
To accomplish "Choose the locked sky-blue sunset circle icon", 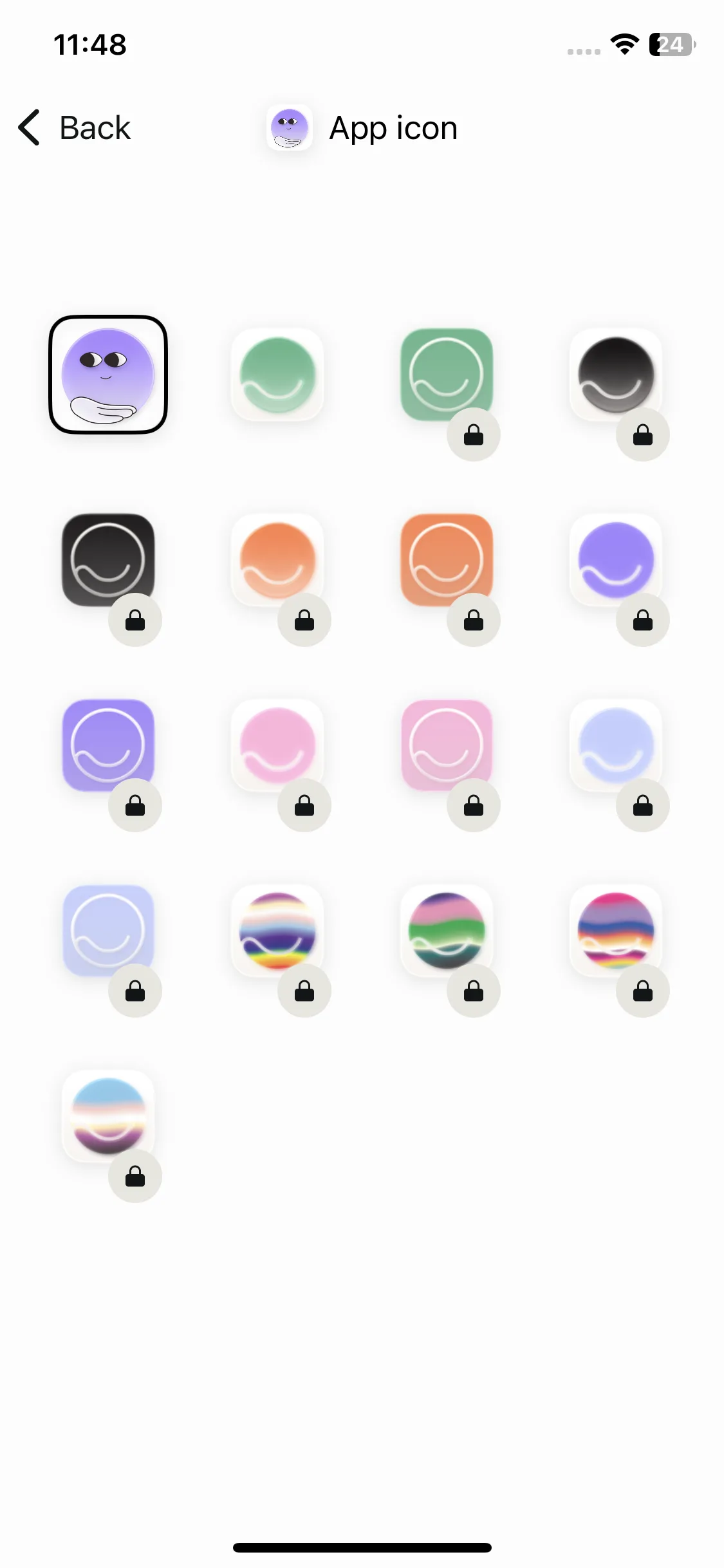I will tap(108, 1115).
